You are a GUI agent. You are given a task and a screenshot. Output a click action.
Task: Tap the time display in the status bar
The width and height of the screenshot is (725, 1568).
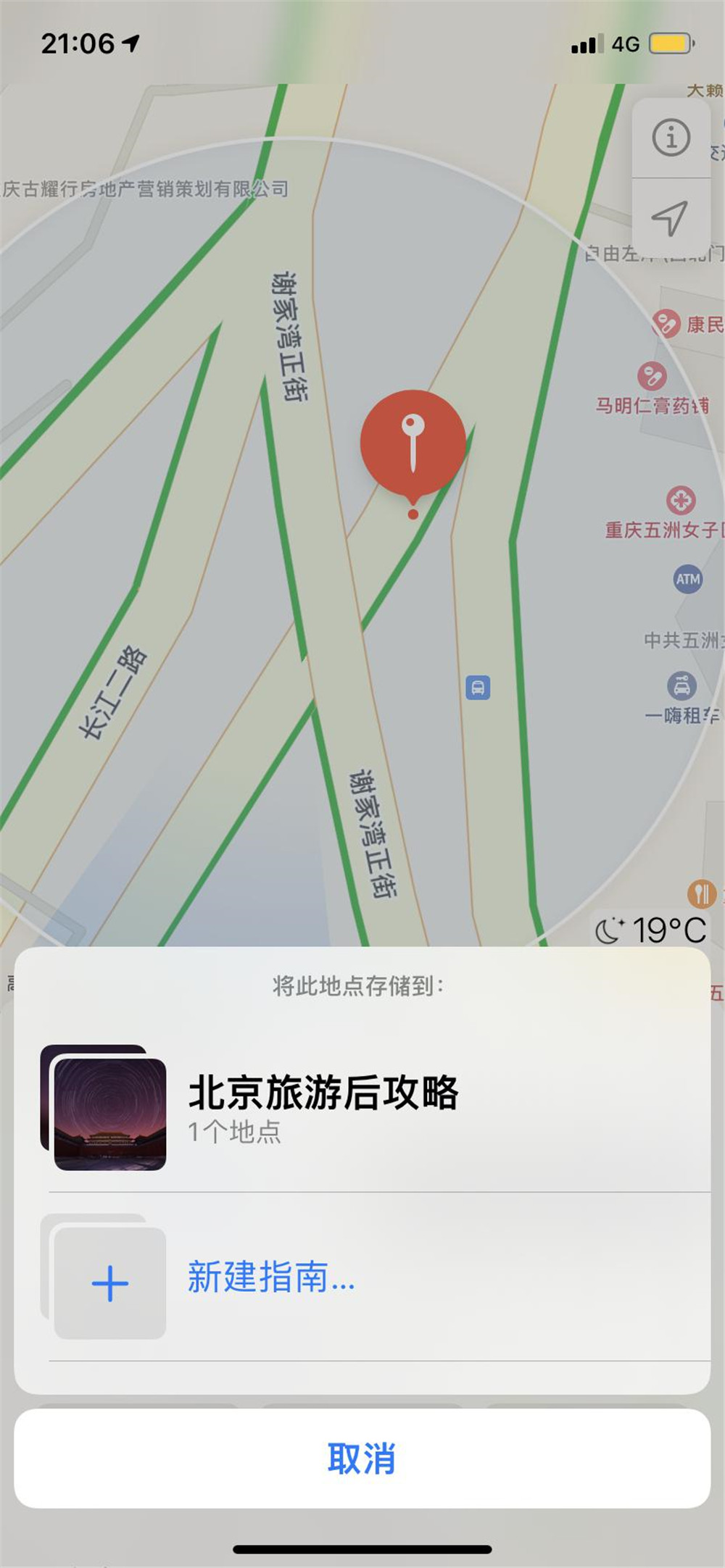point(74,43)
